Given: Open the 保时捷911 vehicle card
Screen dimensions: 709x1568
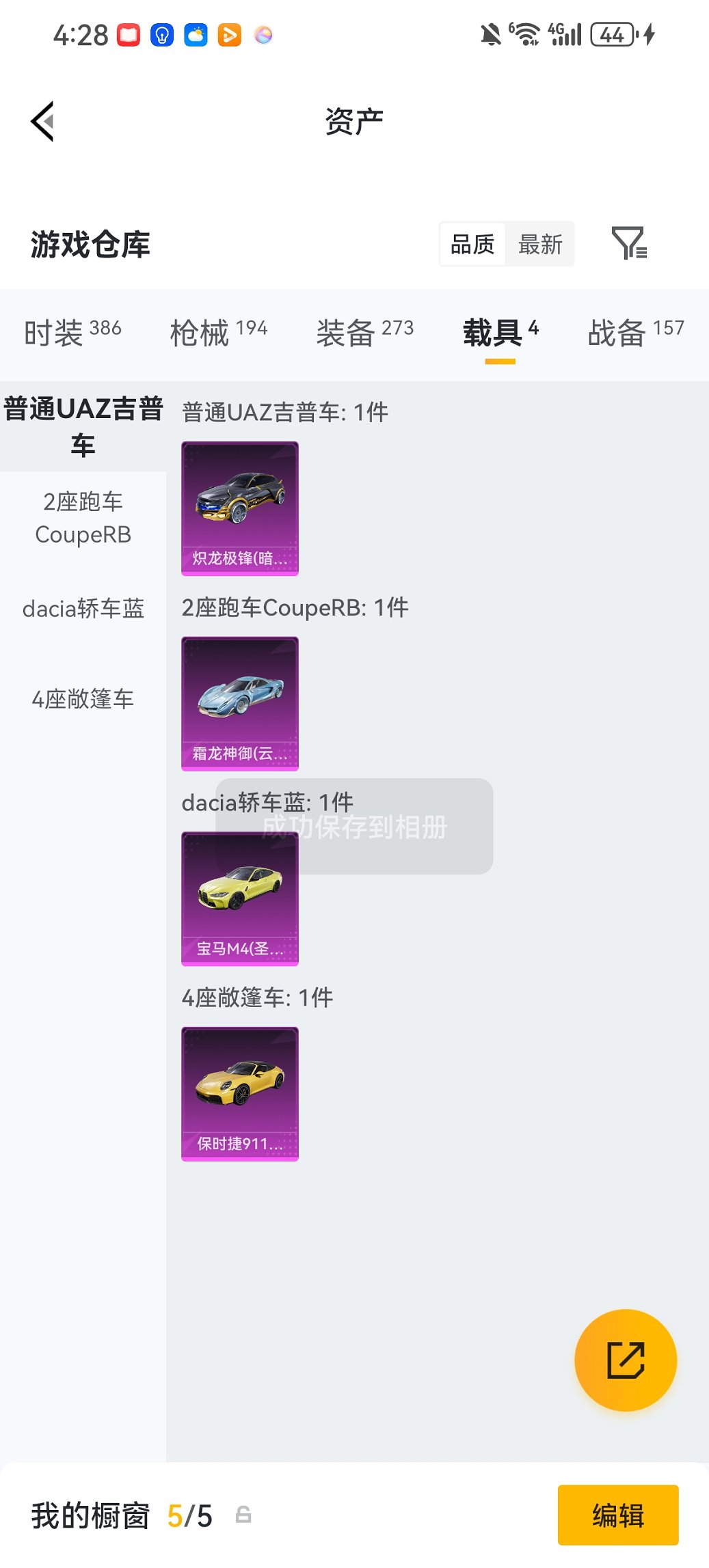Looking at the screenshot, I should point(240,1093).
